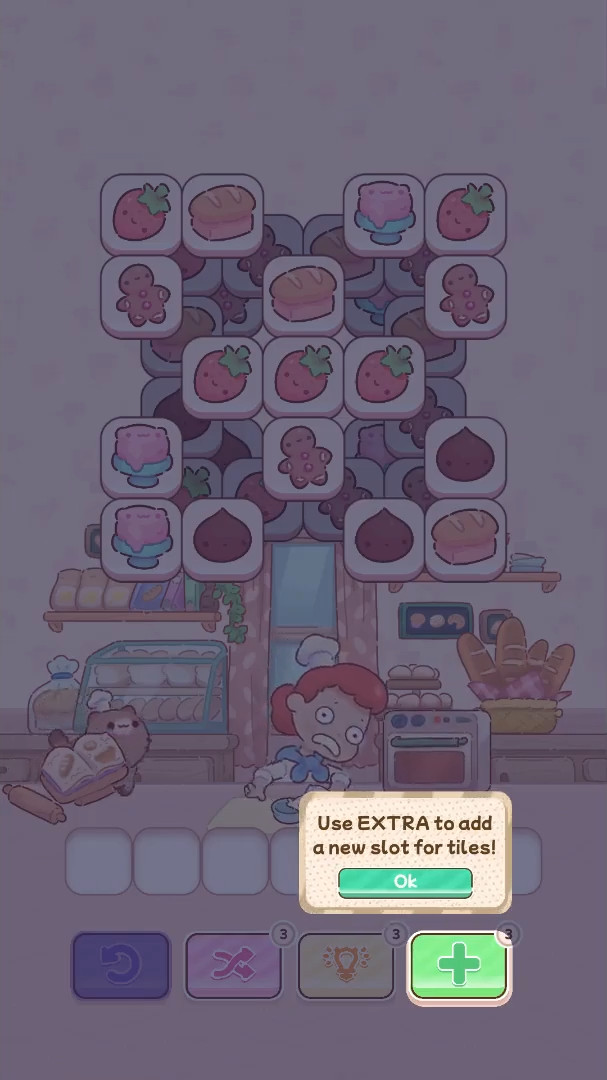Shuffle the tiles on the board
This screenshot has height=1080, width=607.
click(234, 965)
